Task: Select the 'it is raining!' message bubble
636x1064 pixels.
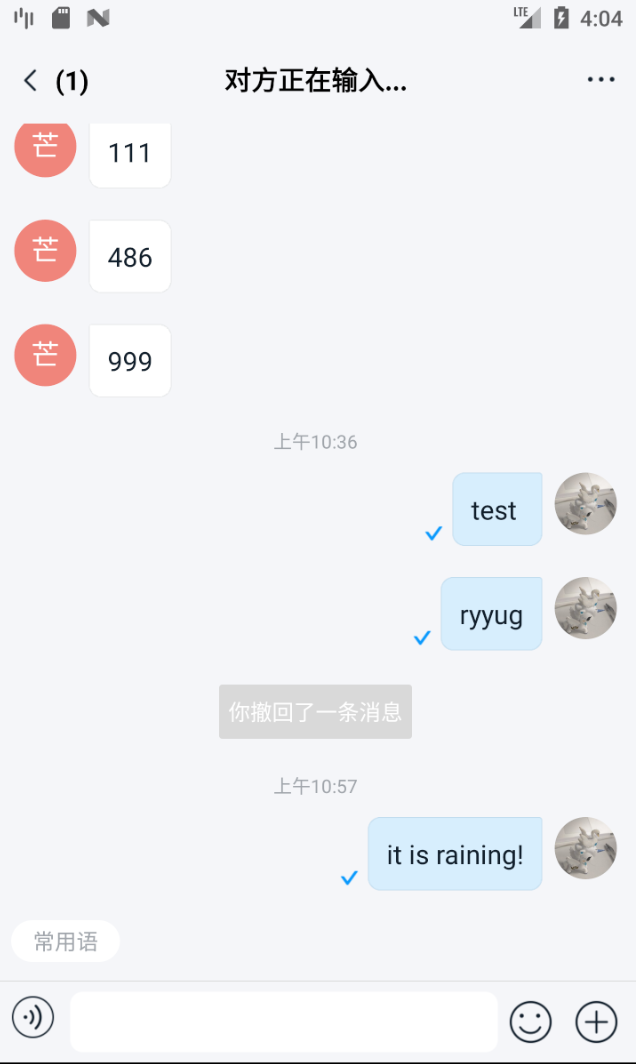Action: pos(455,854)
